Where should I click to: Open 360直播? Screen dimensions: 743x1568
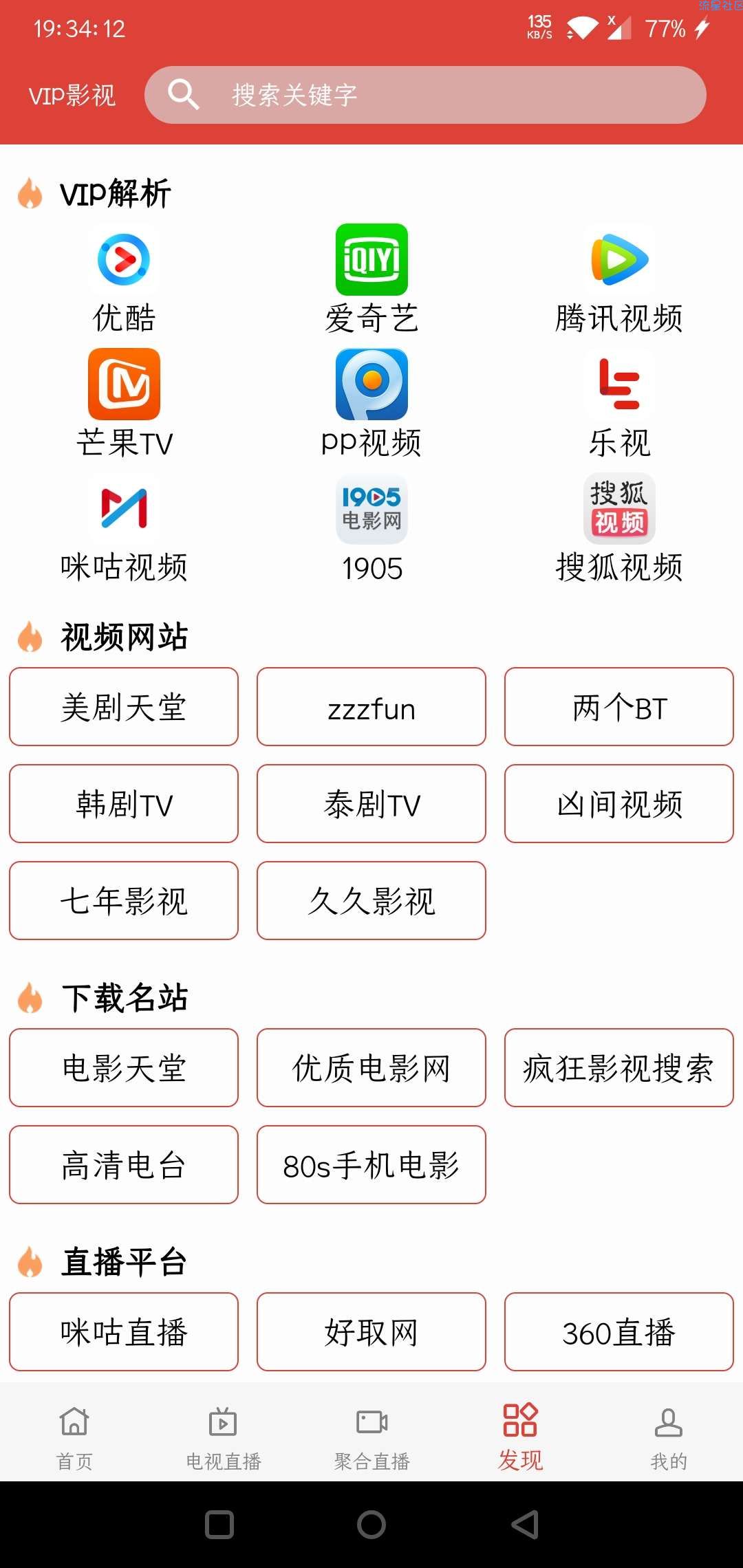click(619, 1331)
